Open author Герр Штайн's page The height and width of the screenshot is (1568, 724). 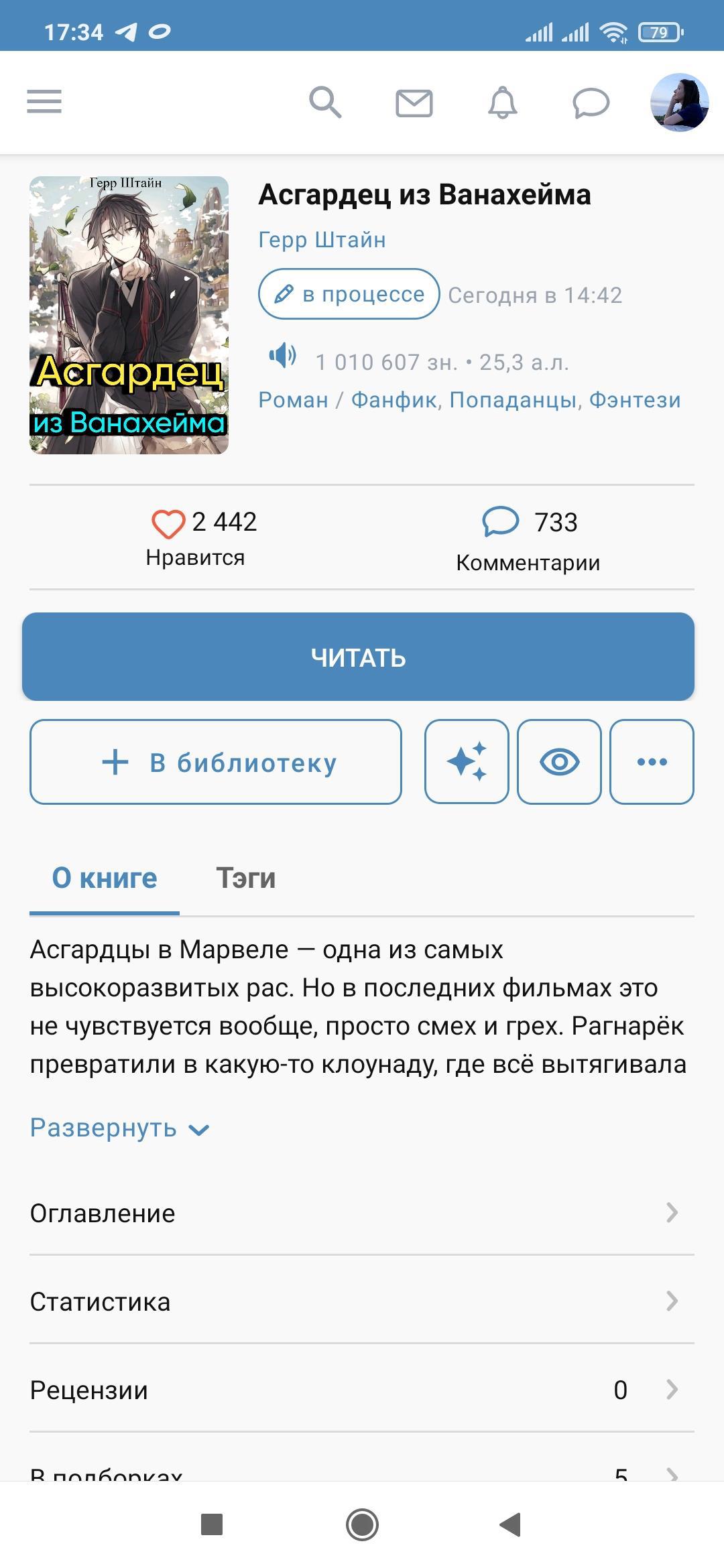click(x=322, y=240)
